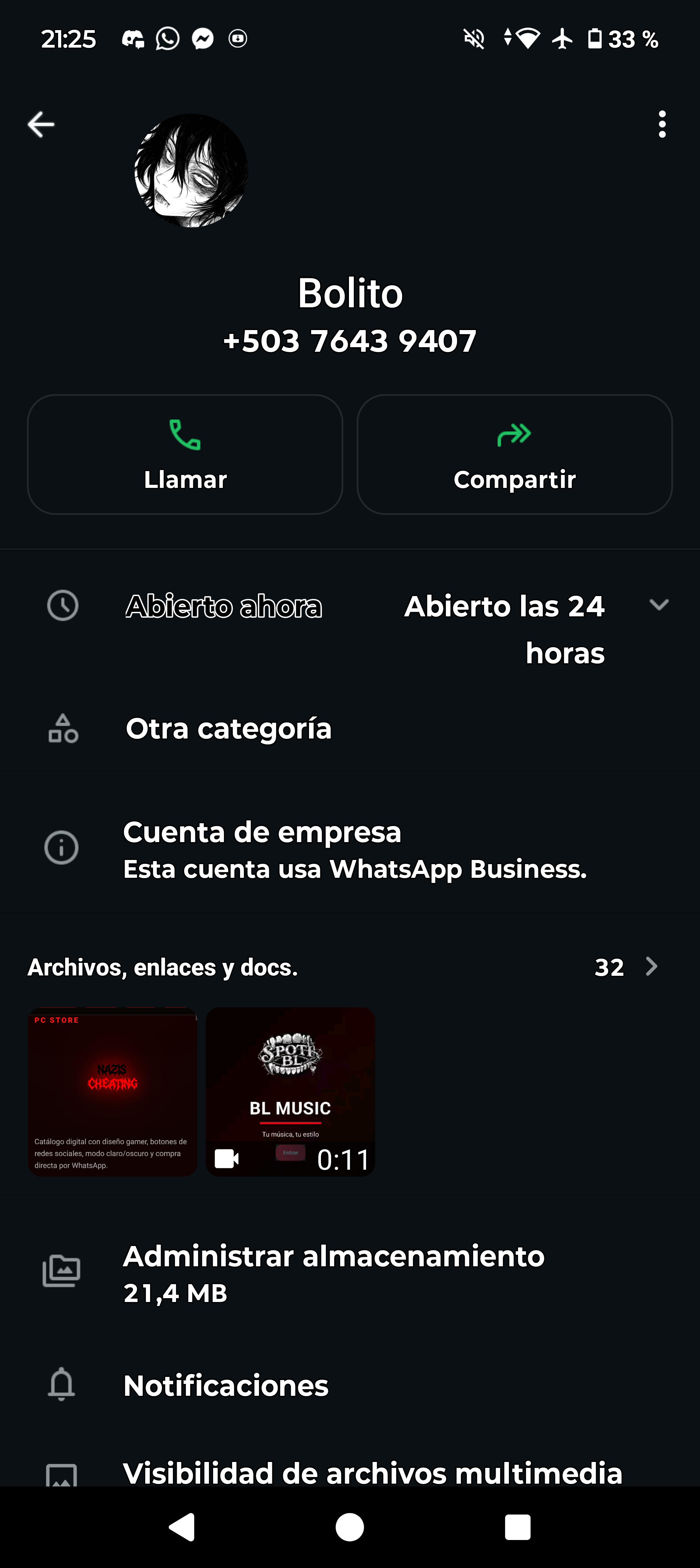Open the BL Music video thumbnail
The height and width of the screenshot is (1568, 700).
[x=290, y=1091]
